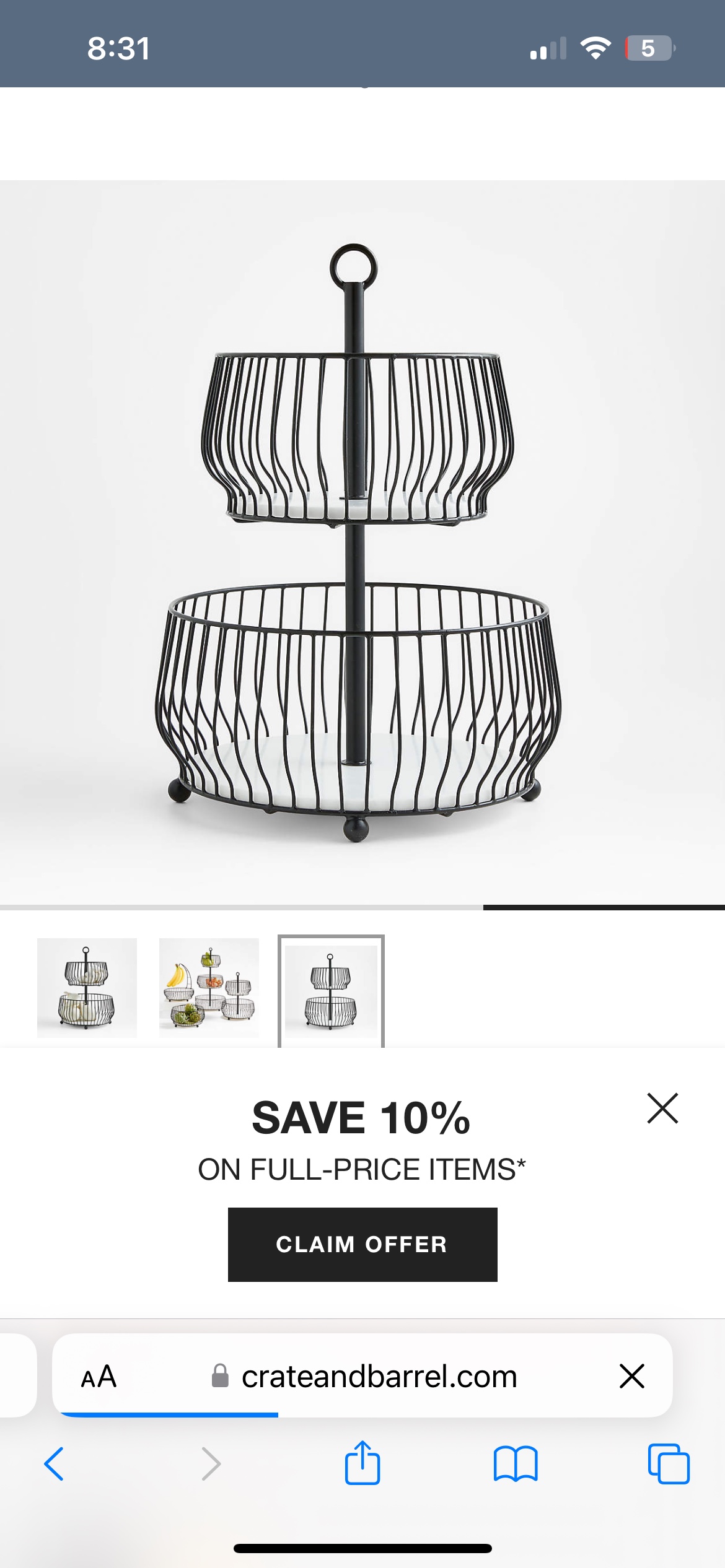
Task: Select the first basket thumbnail with dishes
Action: tap(87, 988)
